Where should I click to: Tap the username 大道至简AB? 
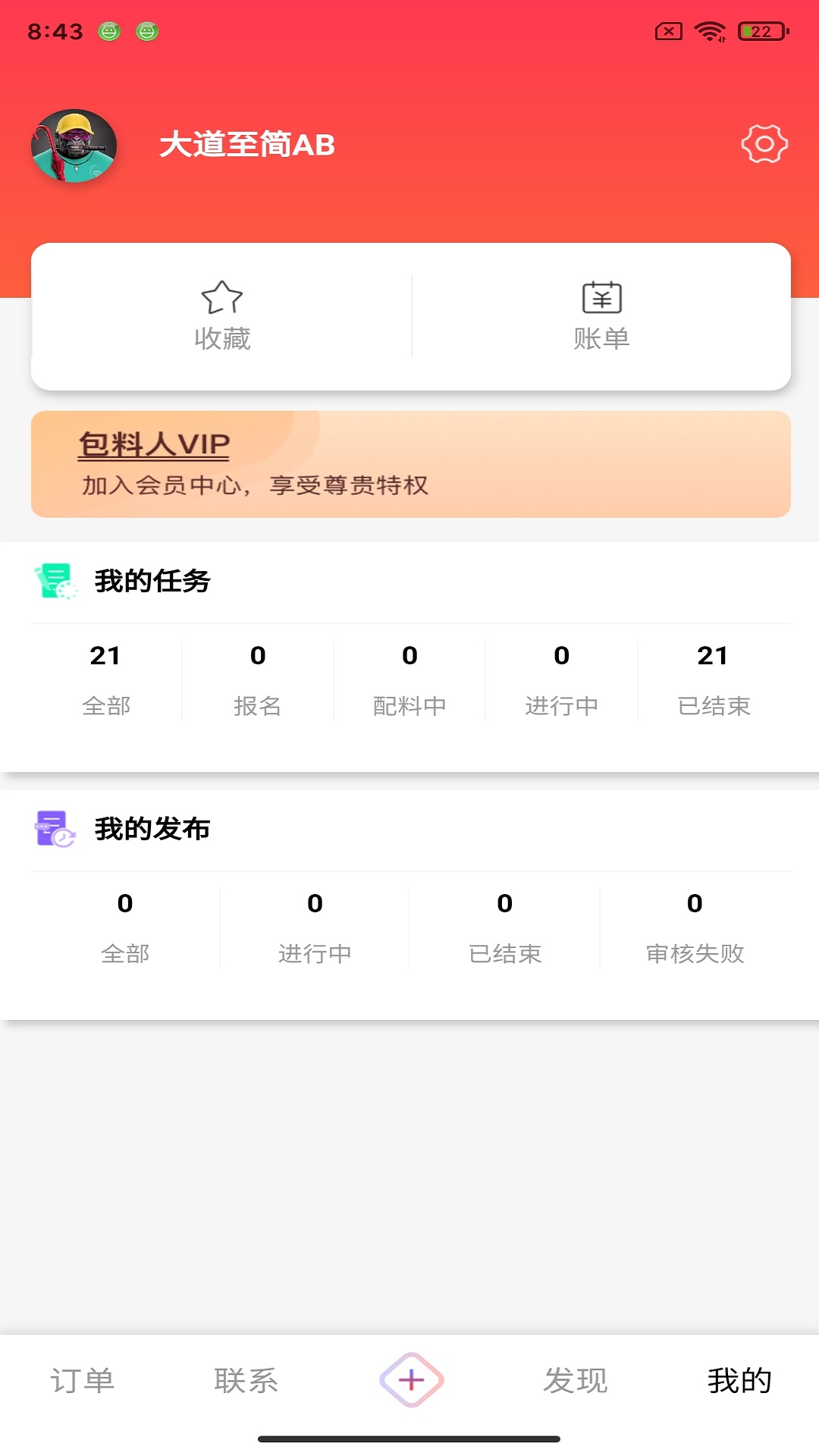click(x=249, y=145)
